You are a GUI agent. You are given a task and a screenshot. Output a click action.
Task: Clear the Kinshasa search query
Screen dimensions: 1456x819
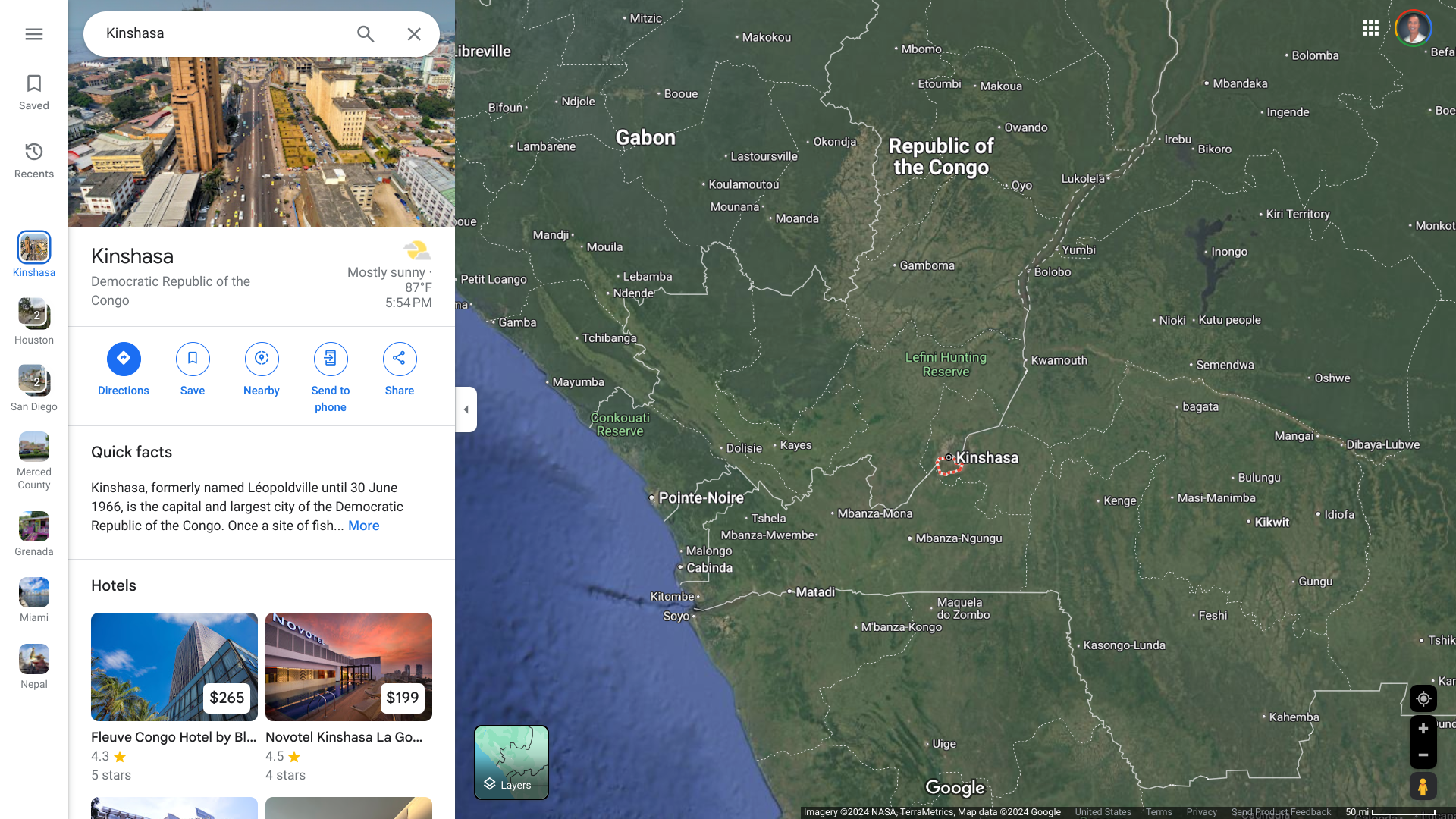click(414, 34)
